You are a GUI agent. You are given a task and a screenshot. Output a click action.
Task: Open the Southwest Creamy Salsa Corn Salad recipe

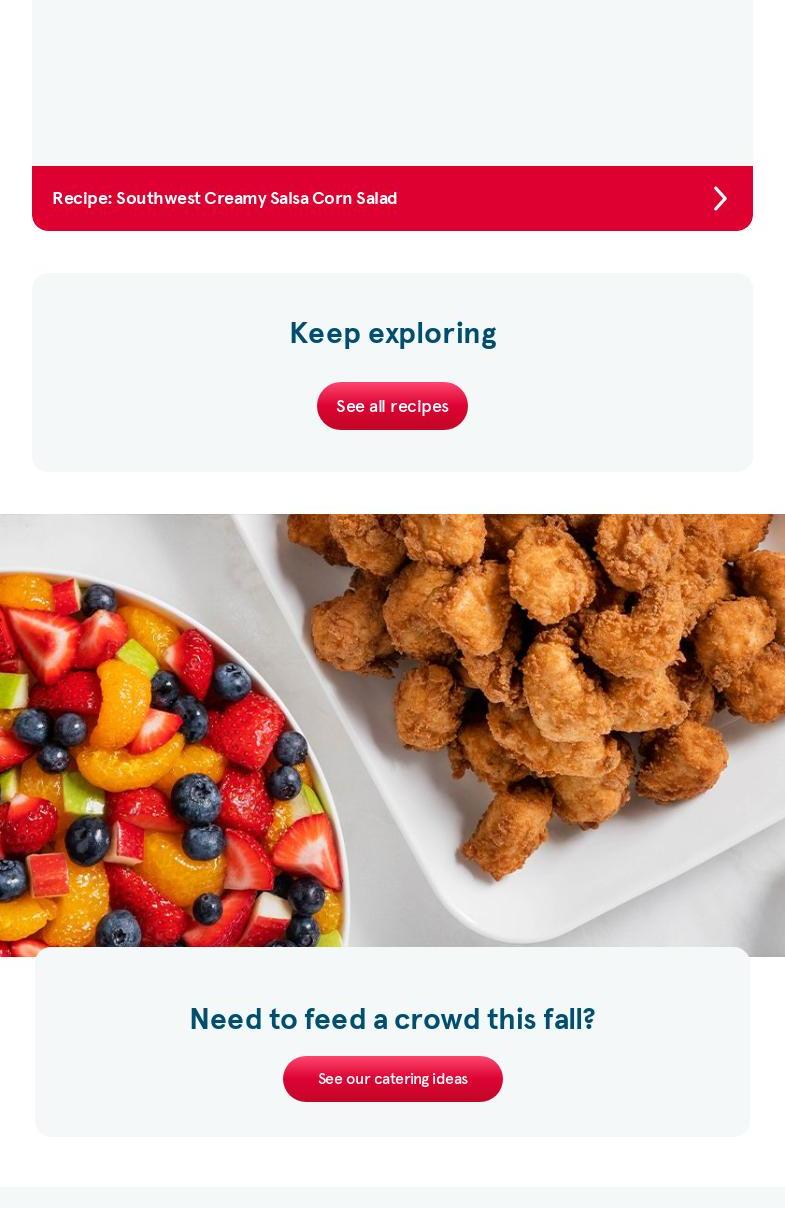coord(392,198)
